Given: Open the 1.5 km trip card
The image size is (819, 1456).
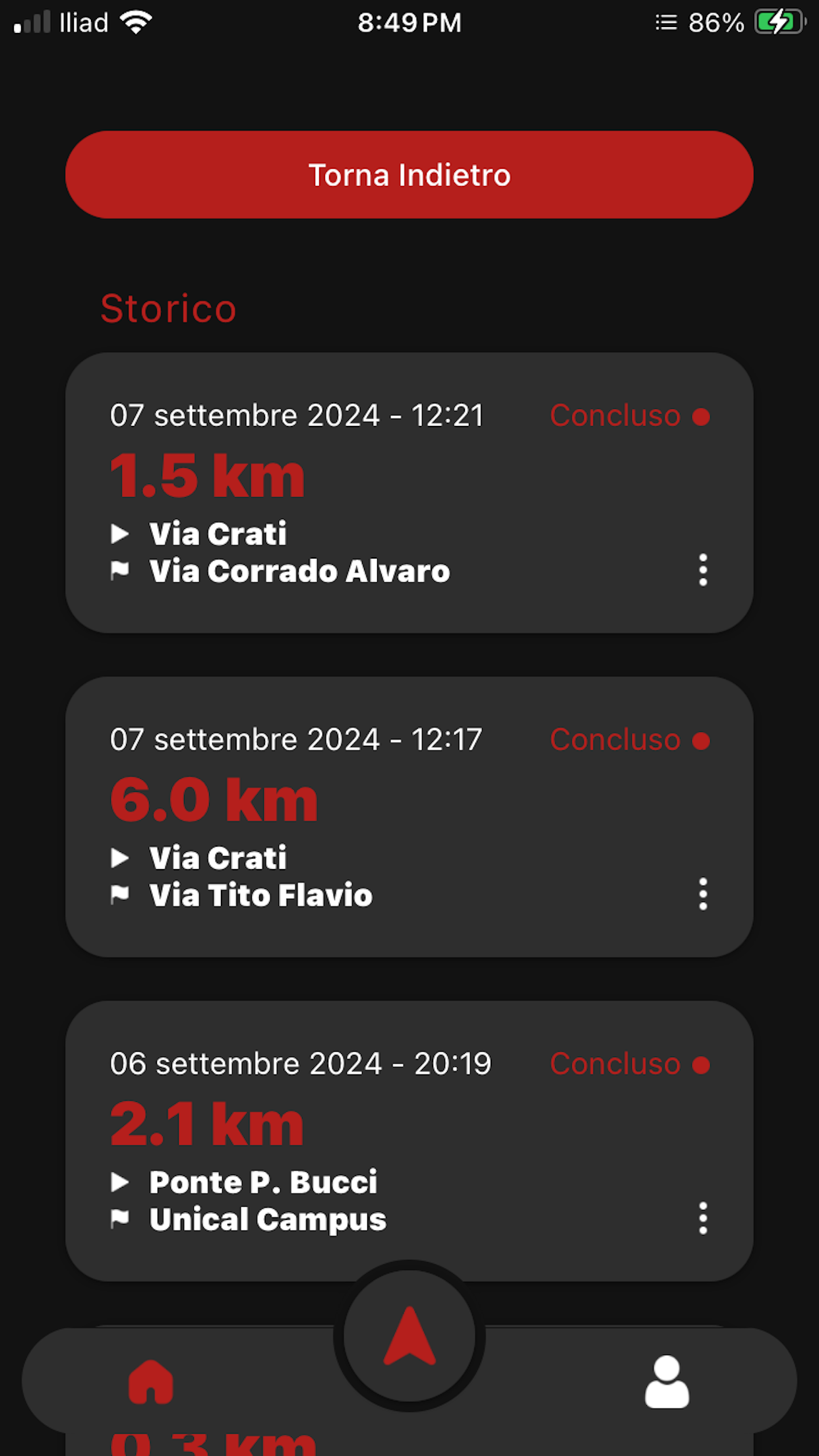Looking at the screenshot, I should (x=409, y=493).
